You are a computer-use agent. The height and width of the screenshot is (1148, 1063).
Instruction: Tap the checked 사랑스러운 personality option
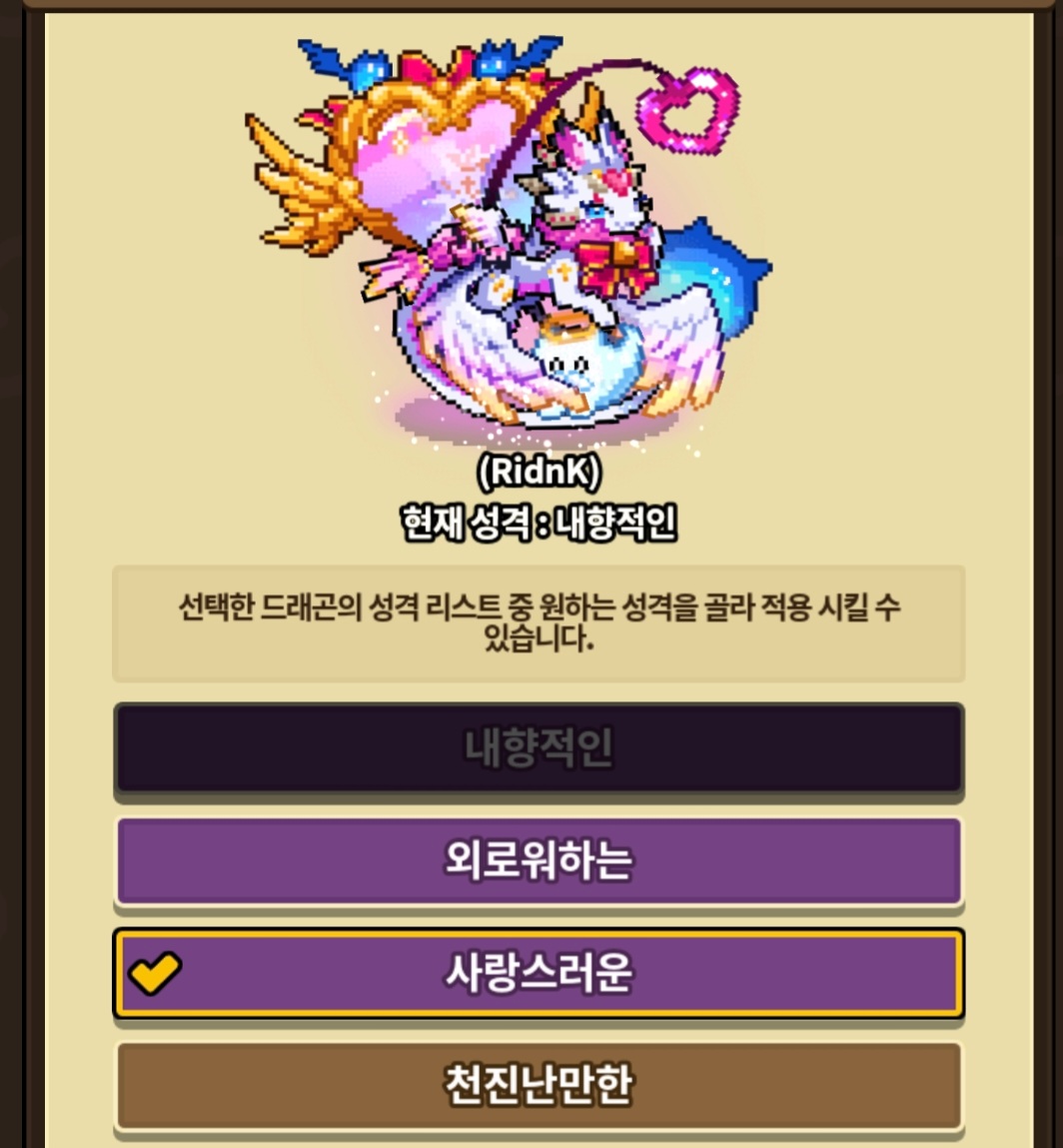(x=538, y=973)
